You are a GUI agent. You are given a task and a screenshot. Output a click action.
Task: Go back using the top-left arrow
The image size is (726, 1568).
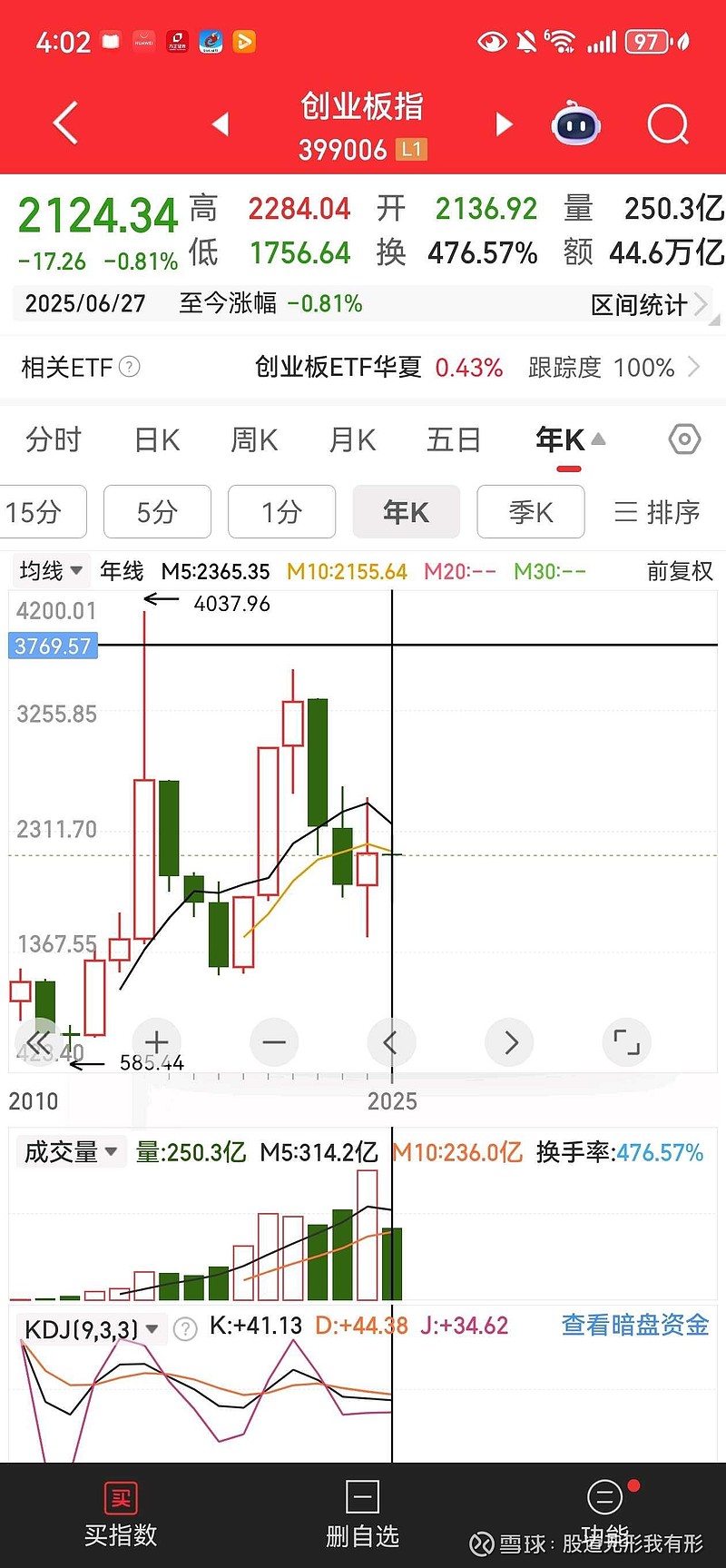[64, 123]
